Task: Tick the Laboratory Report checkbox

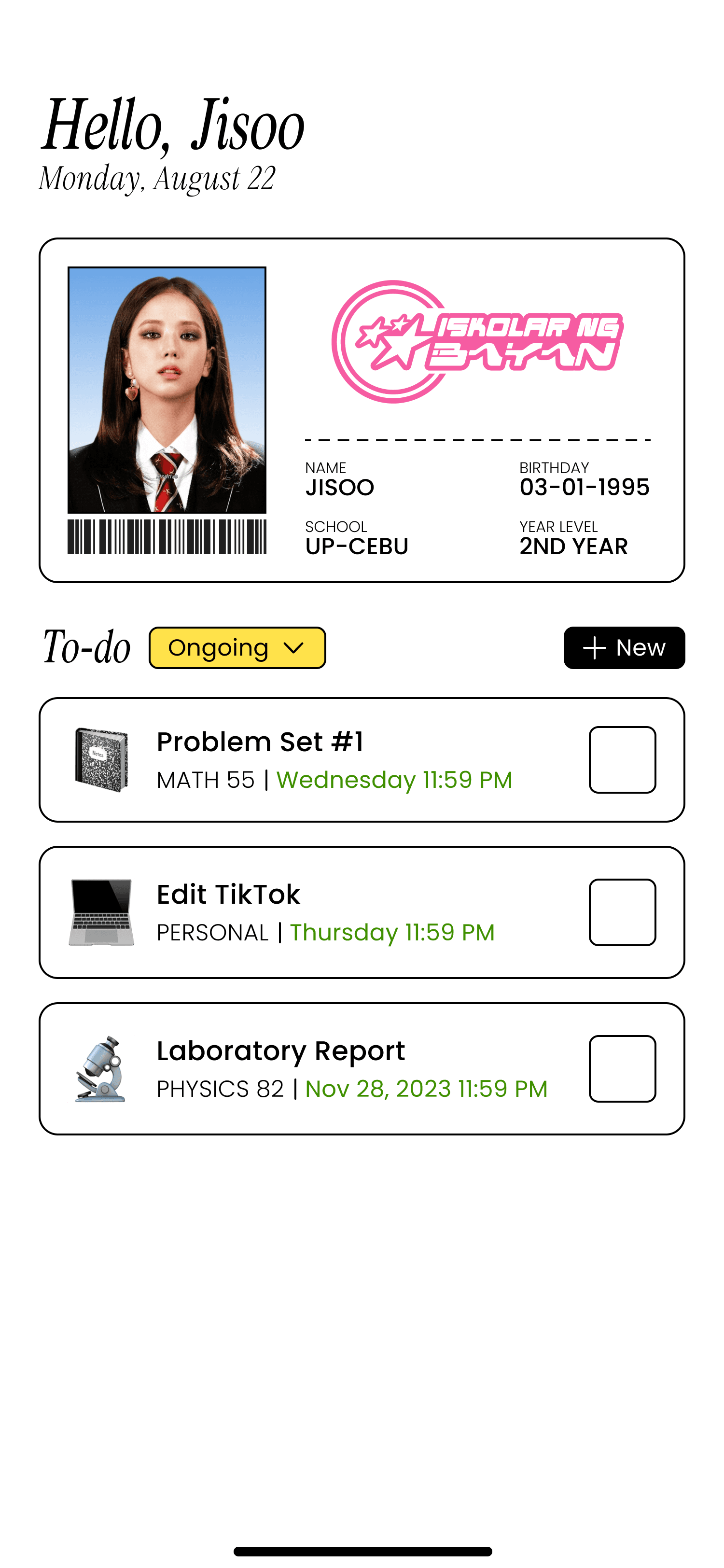Action: (x=622, y=1068)
